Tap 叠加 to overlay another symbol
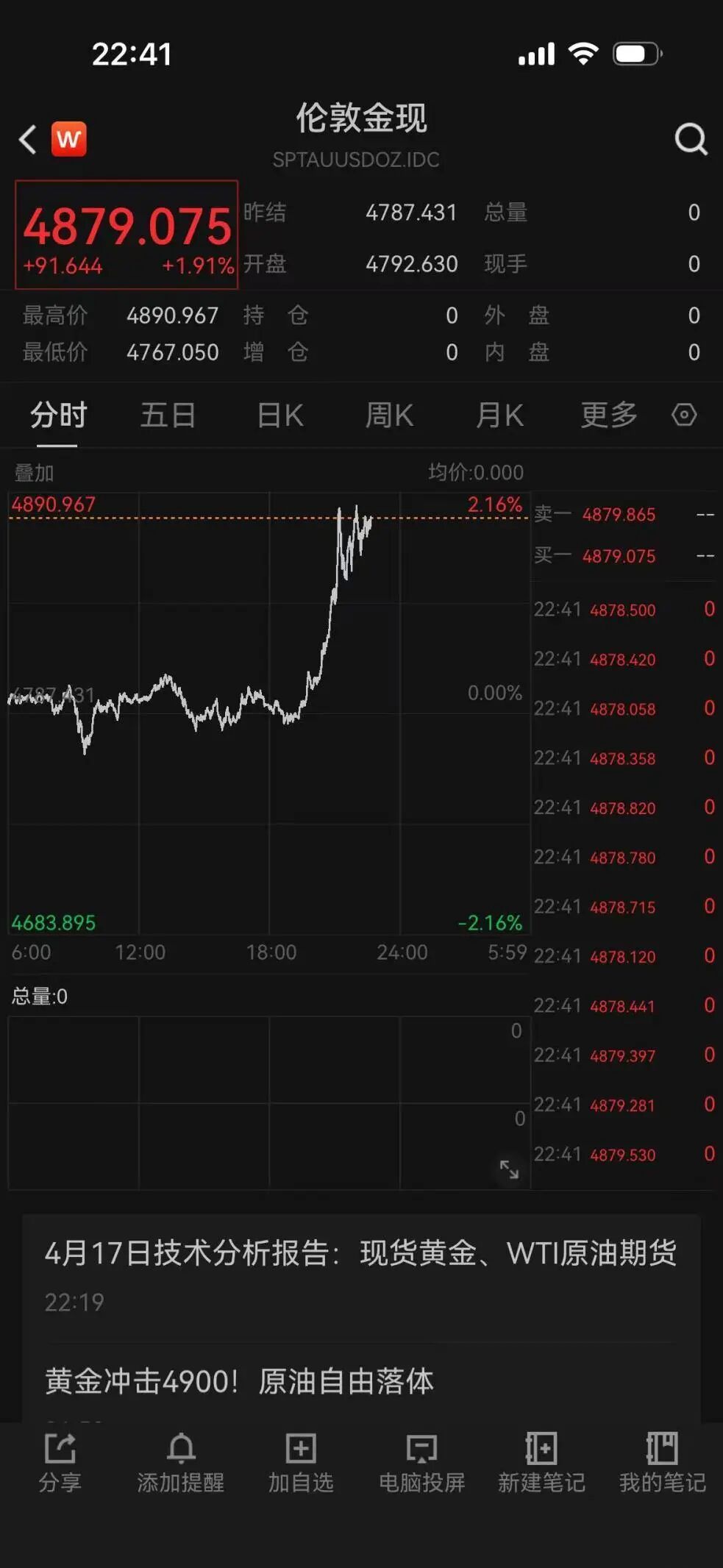723x1568 pixels. 34,473
